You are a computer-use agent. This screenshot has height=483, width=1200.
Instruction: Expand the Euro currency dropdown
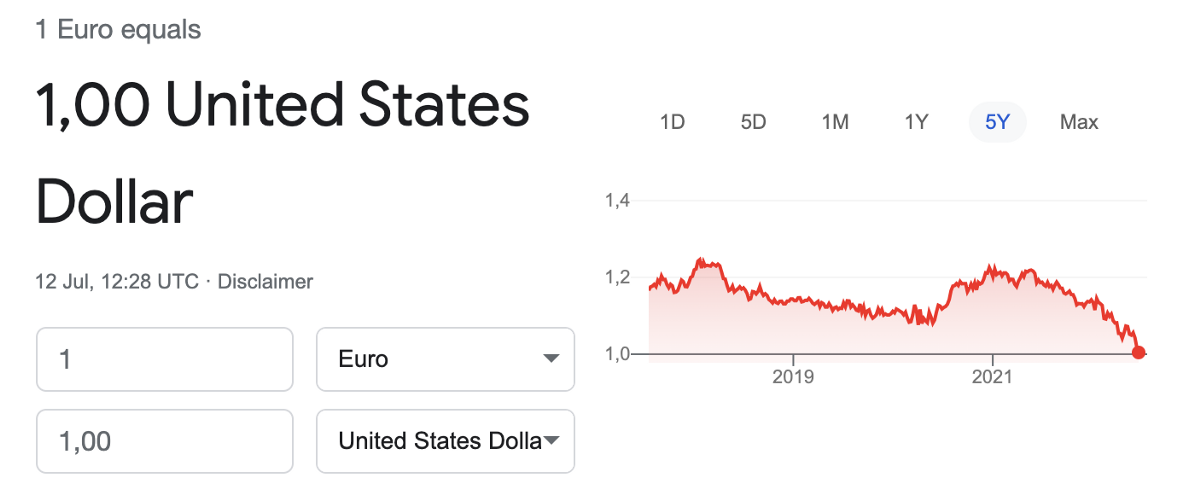tap(445, 359)
